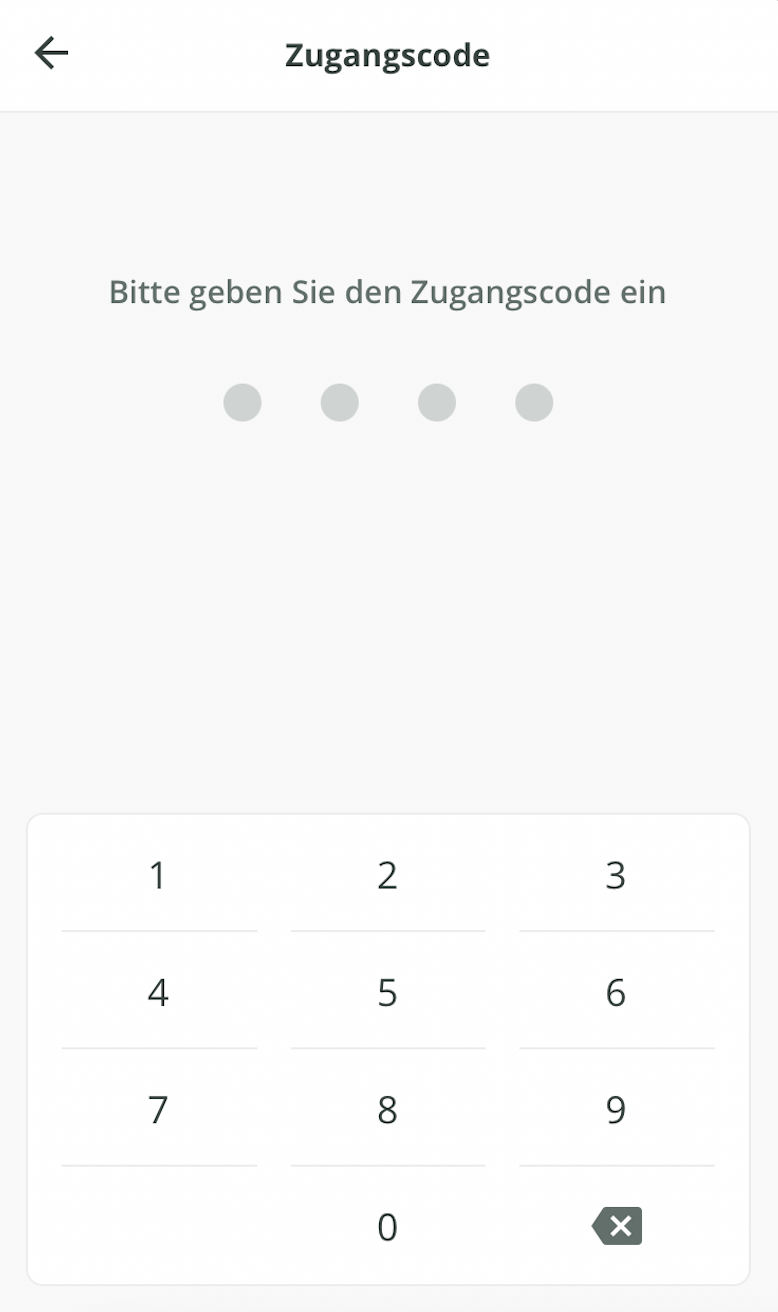Select digit 6 on the keypad

coord(616,992)
